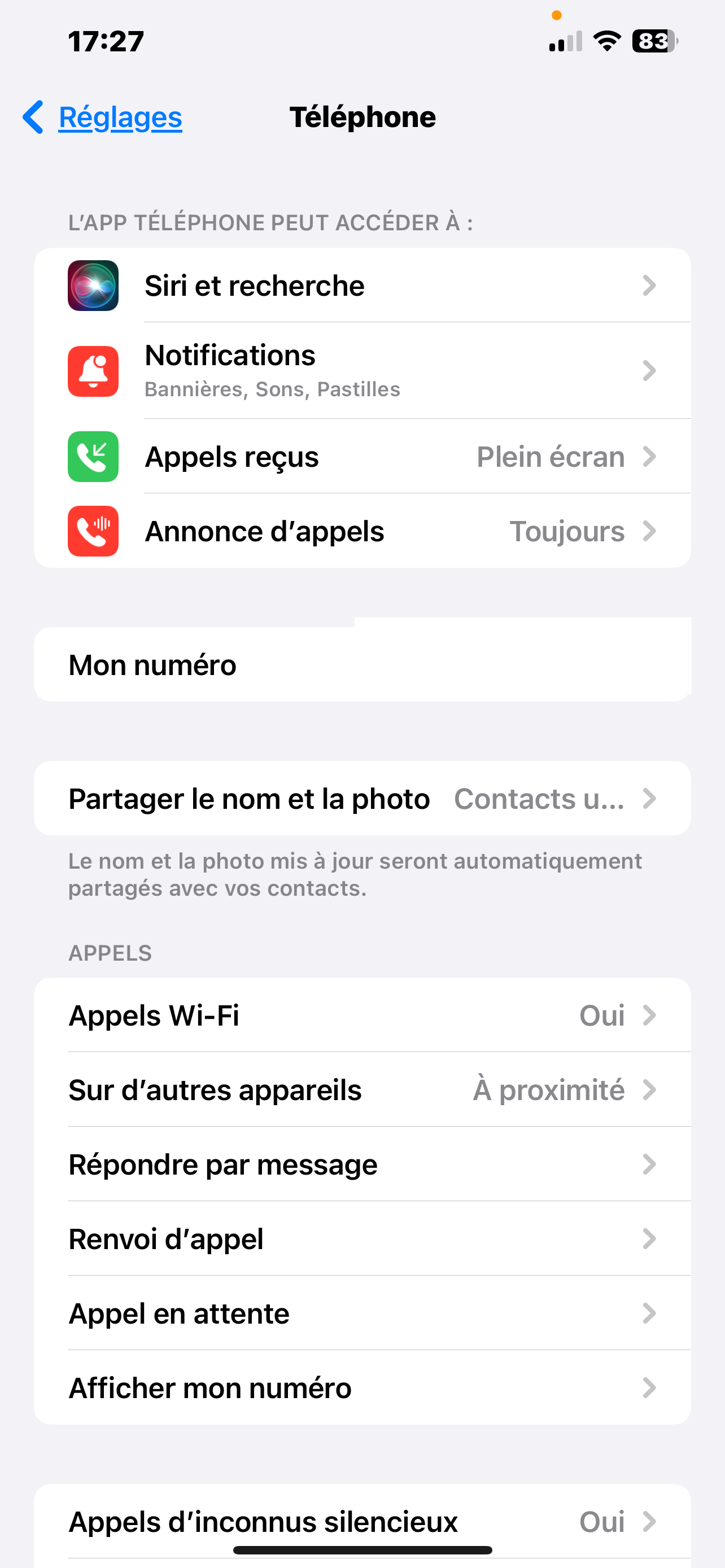Open Annonce d'appels options

click(x=362, y=531)
